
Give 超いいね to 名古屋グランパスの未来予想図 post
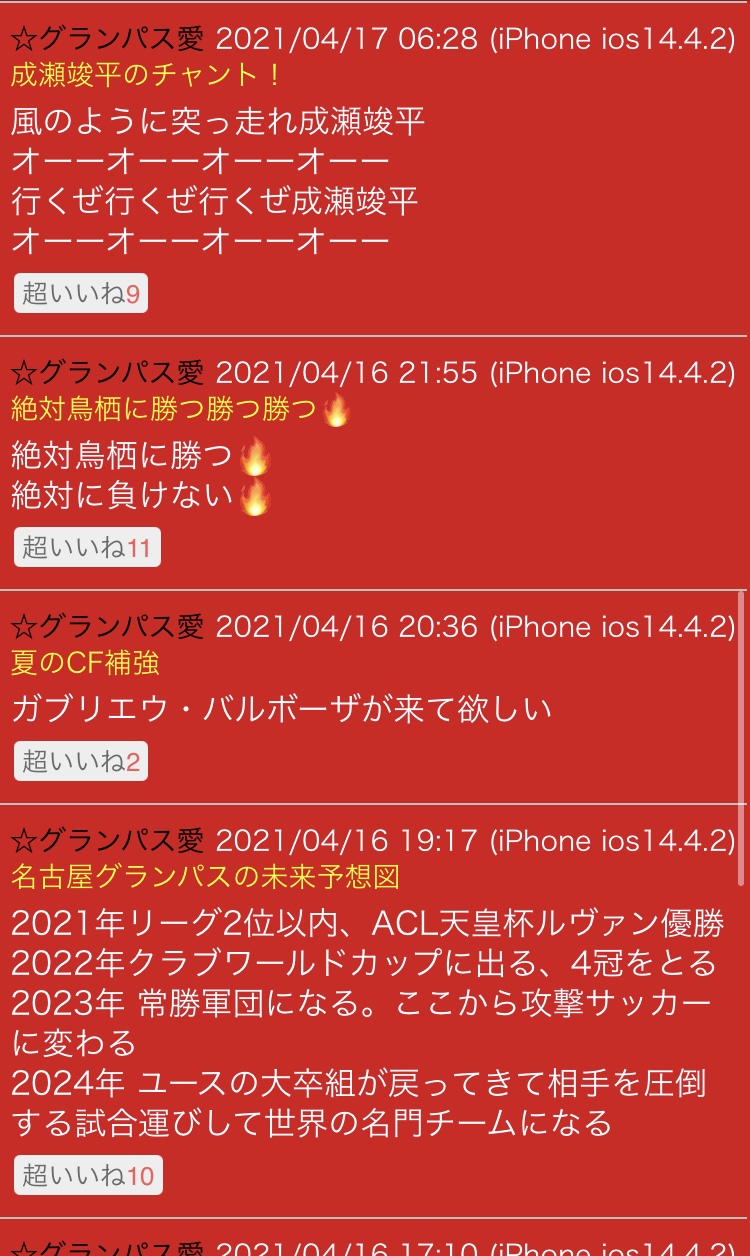coord(87,1175)
